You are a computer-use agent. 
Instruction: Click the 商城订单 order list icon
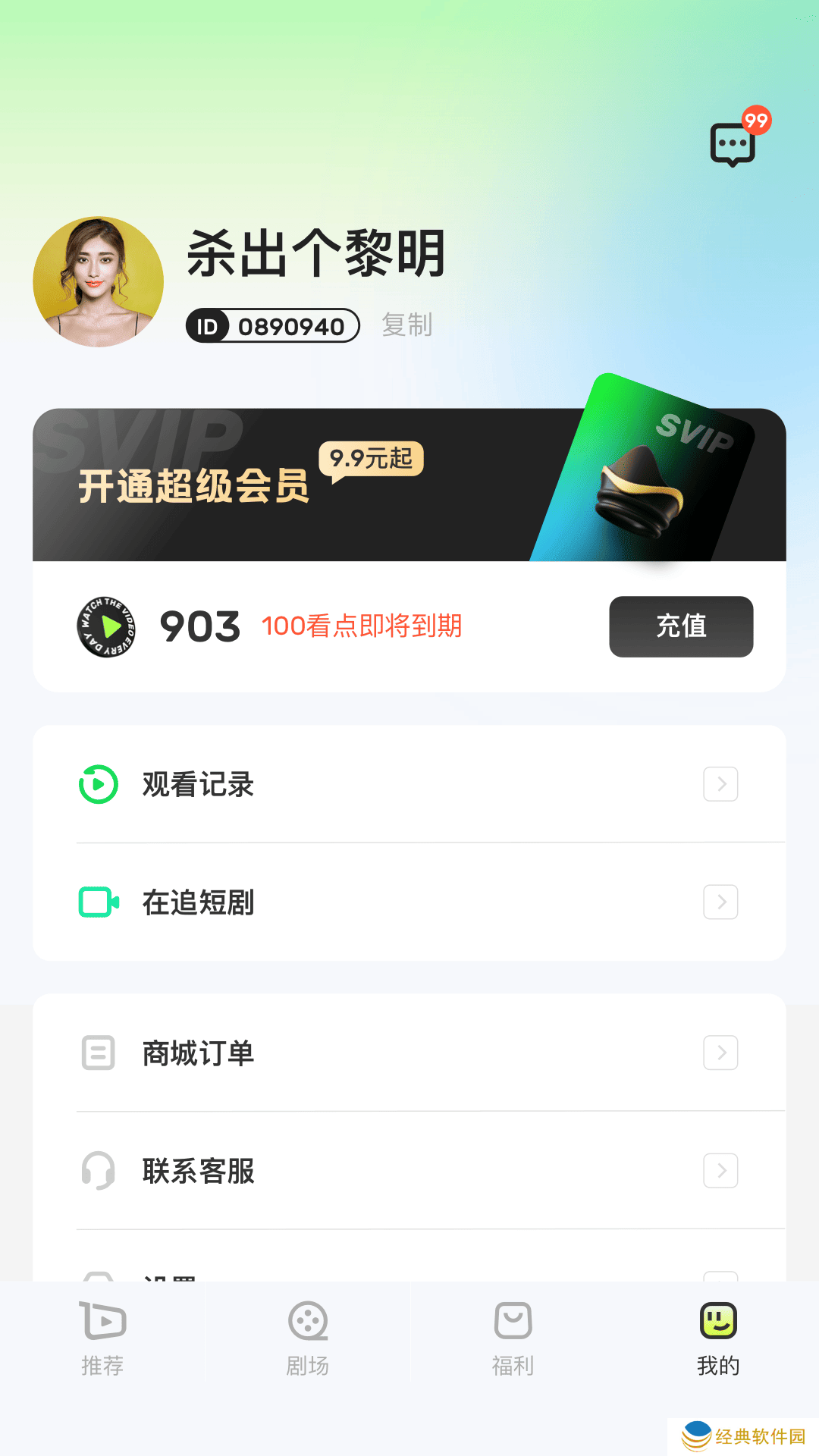(97, 1053)
